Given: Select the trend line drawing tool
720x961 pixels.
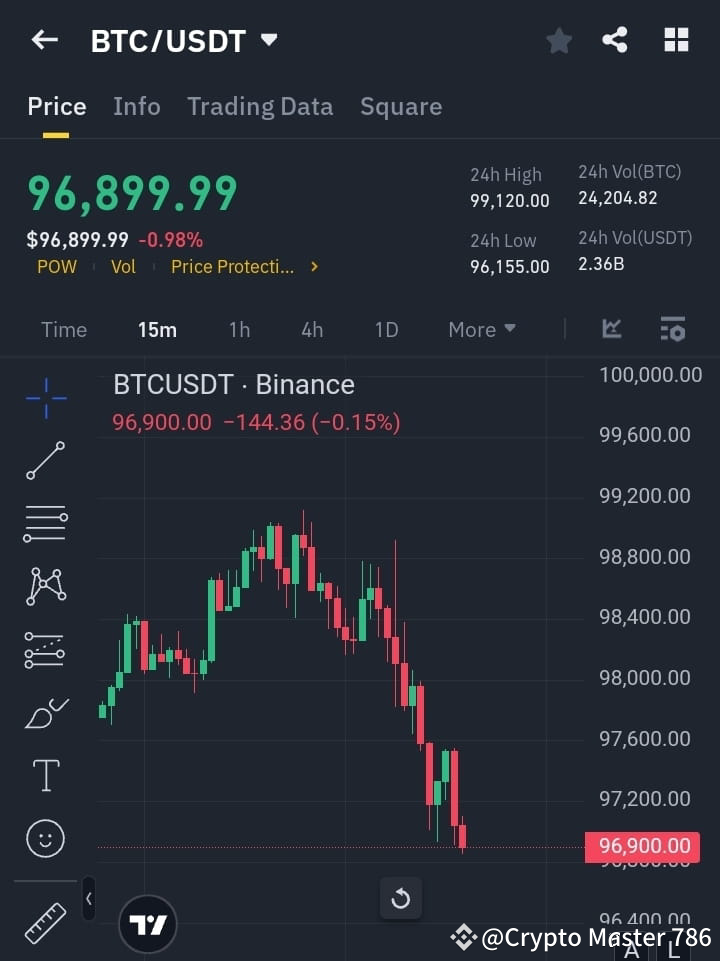Looking at the screenshot, I should 45,461.
